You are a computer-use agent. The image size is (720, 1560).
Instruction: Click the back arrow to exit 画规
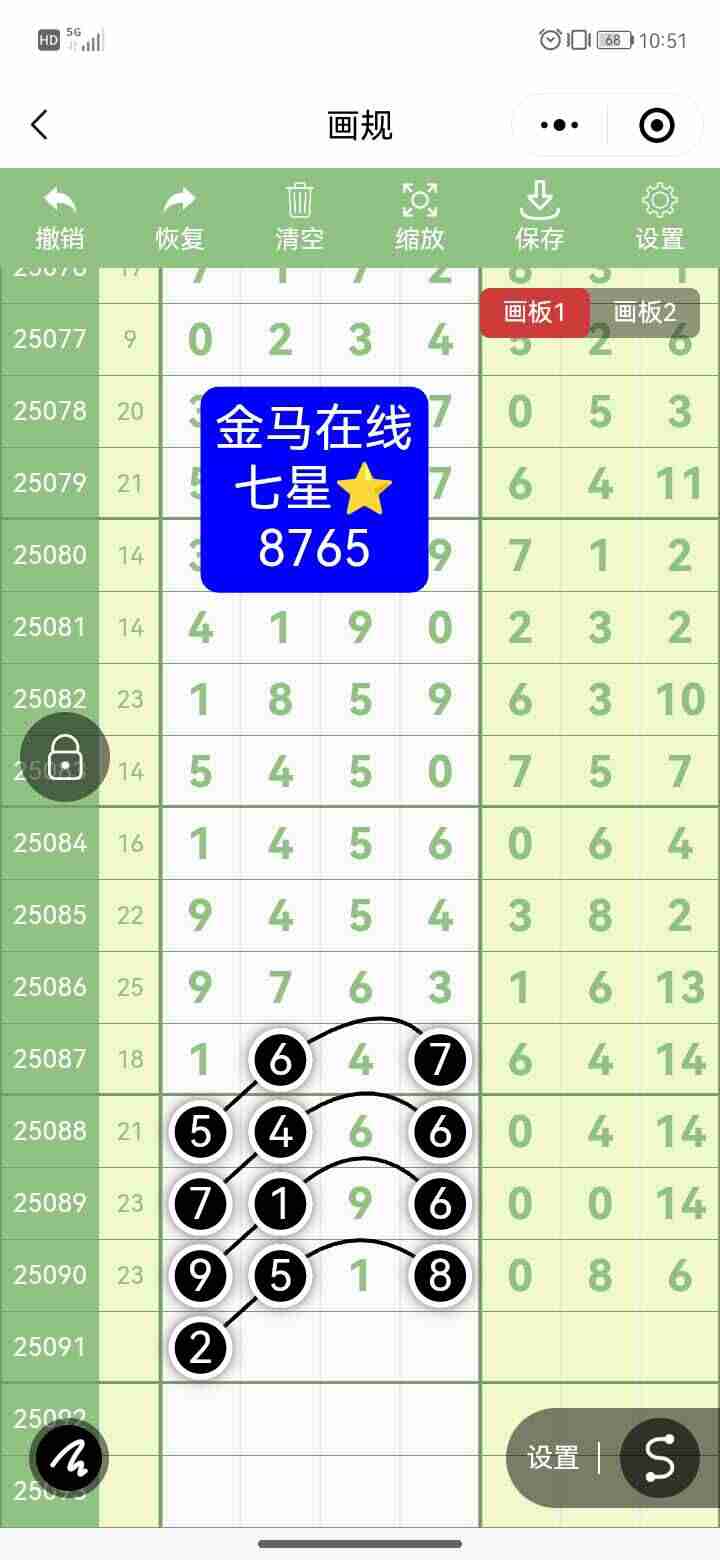coord(38,125)
